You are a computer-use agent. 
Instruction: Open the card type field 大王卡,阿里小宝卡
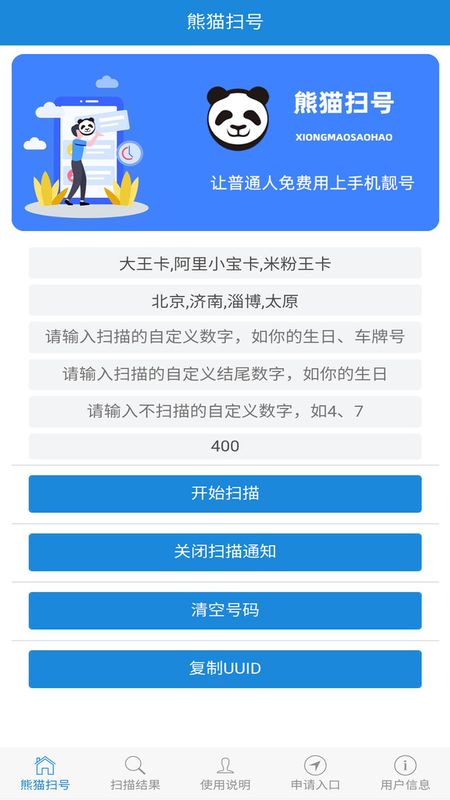pos(225,263)
